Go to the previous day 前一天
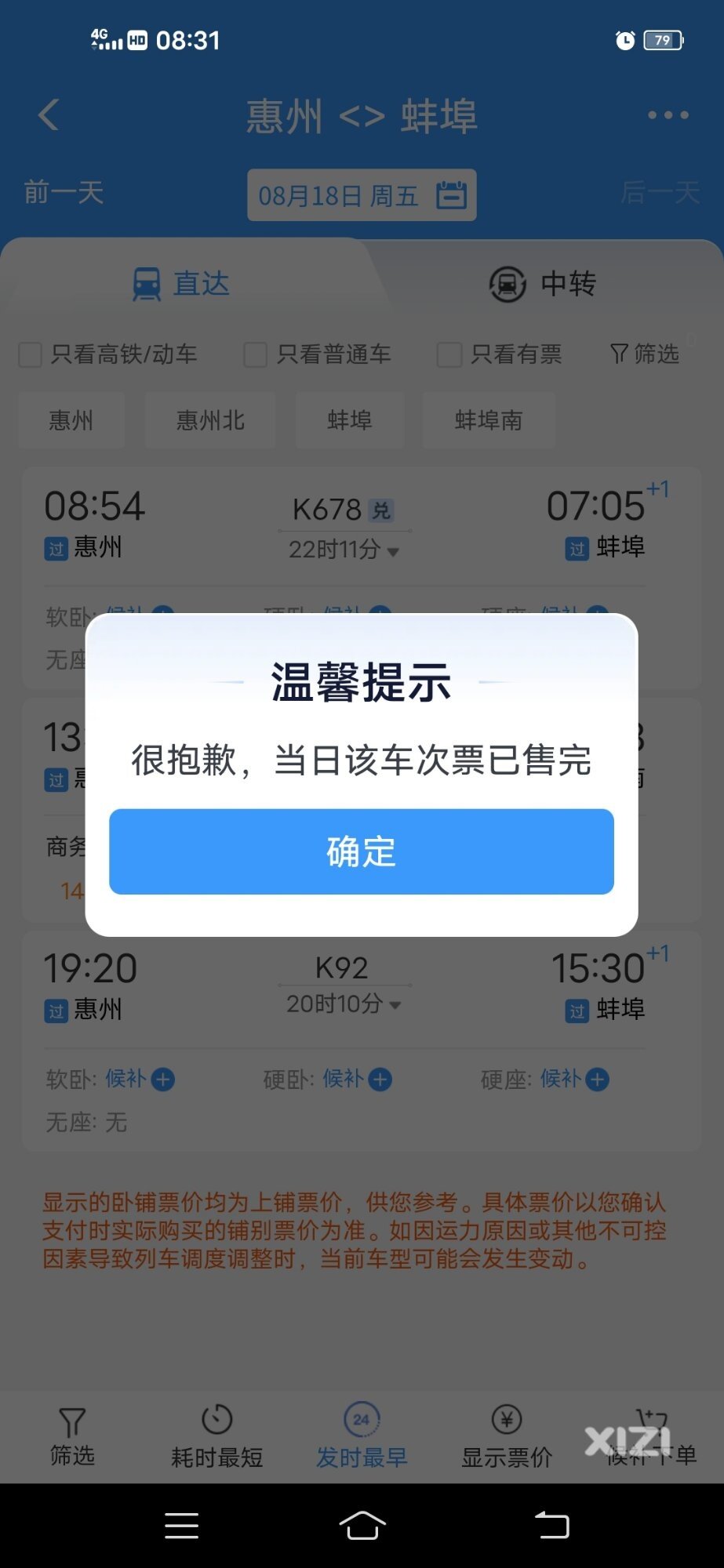This screenshot has height=1568, width=724. point(64,192)
